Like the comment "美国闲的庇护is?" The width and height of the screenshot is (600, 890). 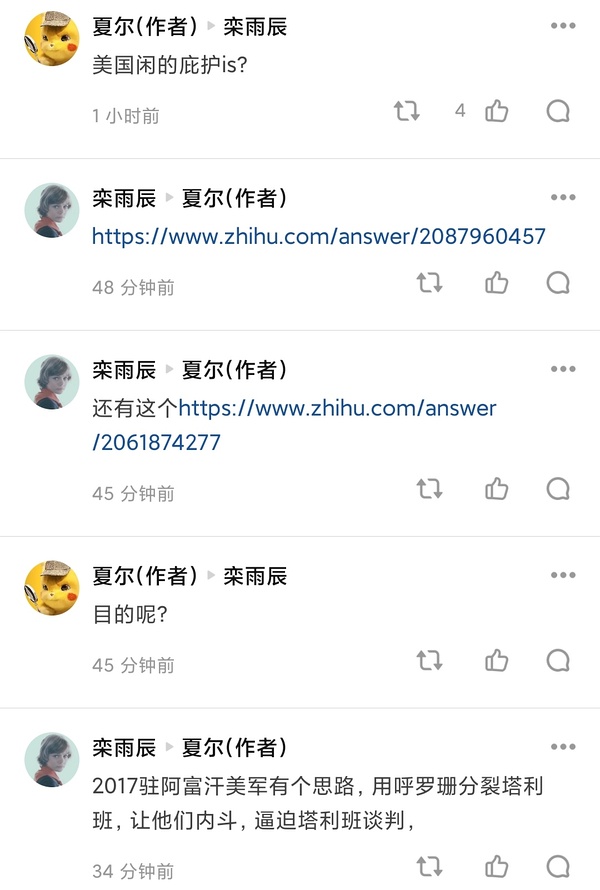tap(497, 111)
